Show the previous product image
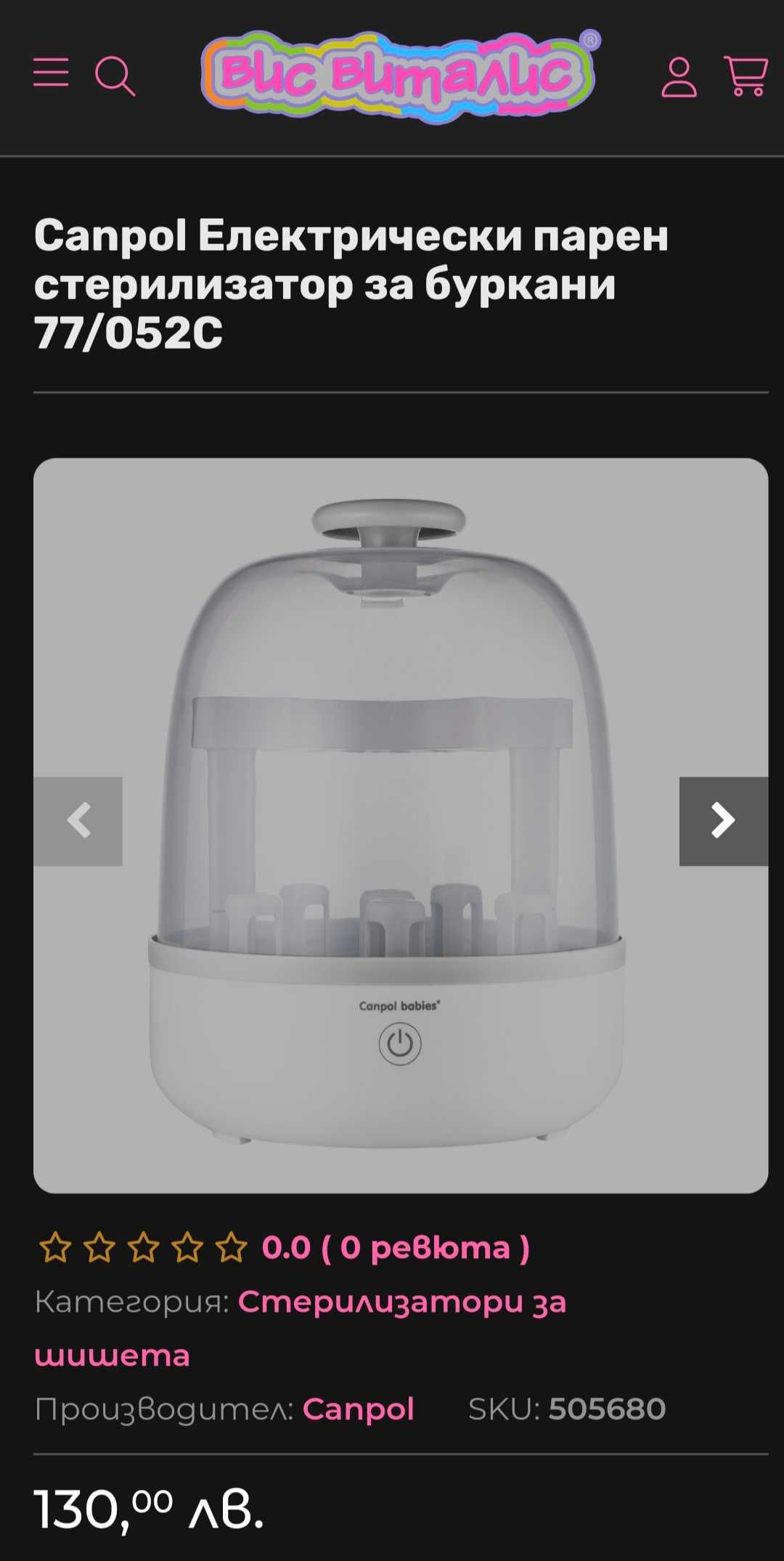Image resolution: width=784 pixels, height=1561 pixels. pos(78,821)
